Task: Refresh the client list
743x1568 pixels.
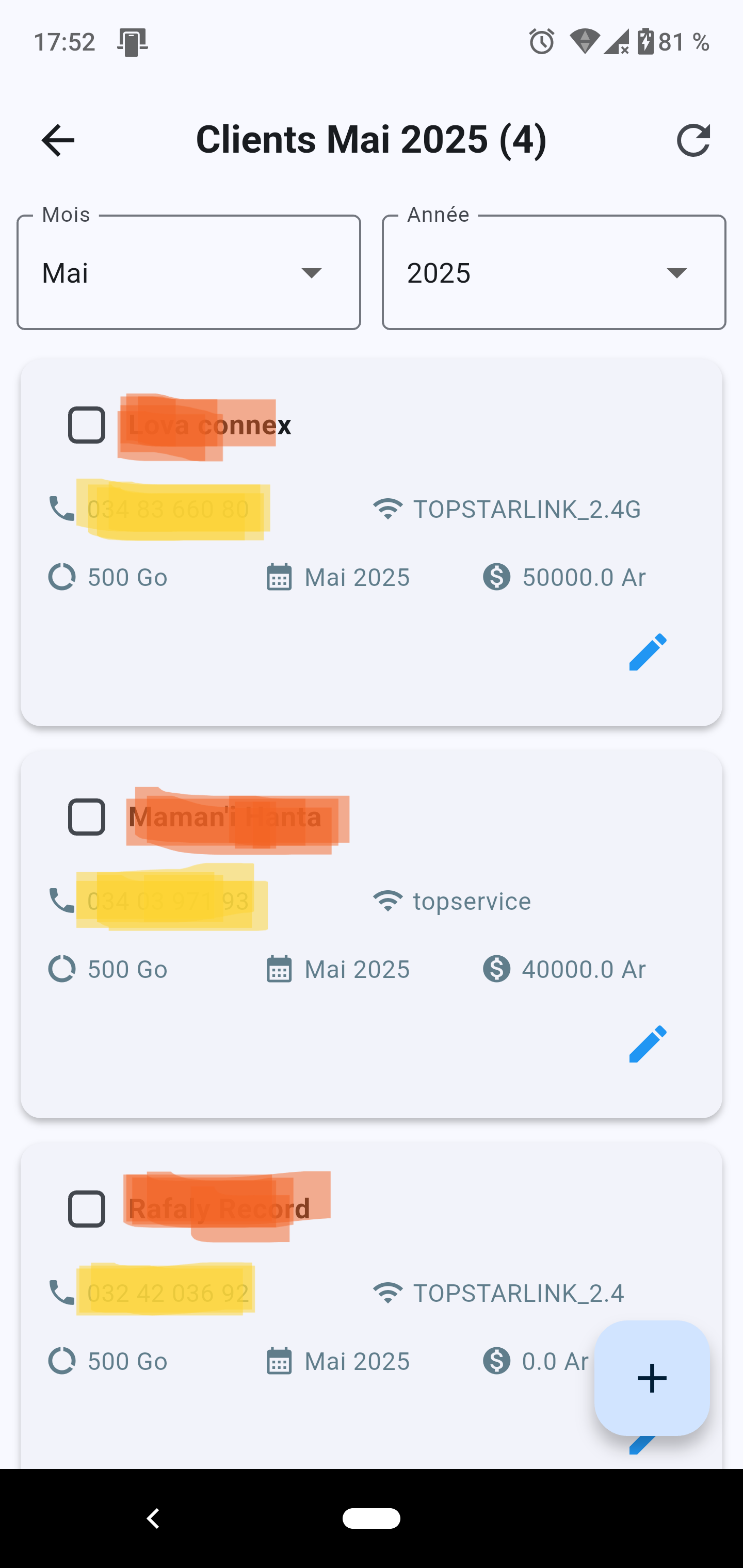Action: pos(693,140)
